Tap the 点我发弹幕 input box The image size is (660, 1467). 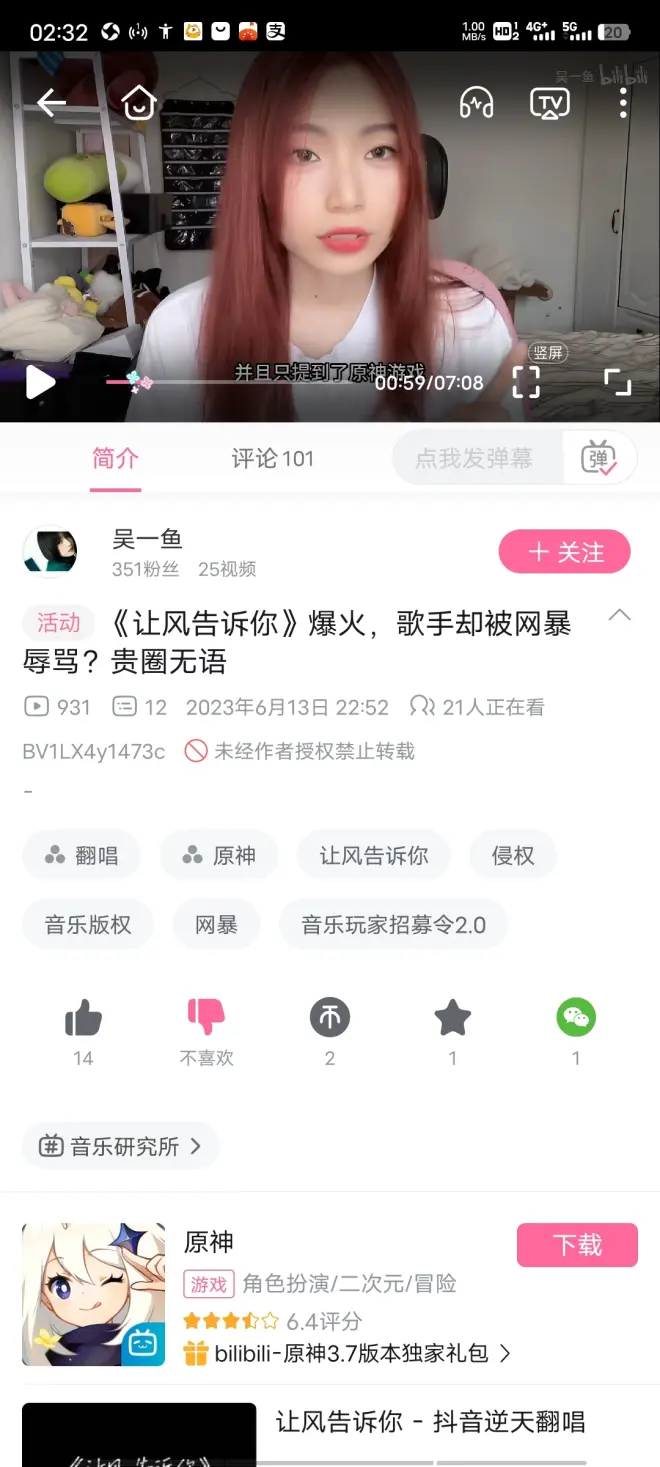(474, 459)
